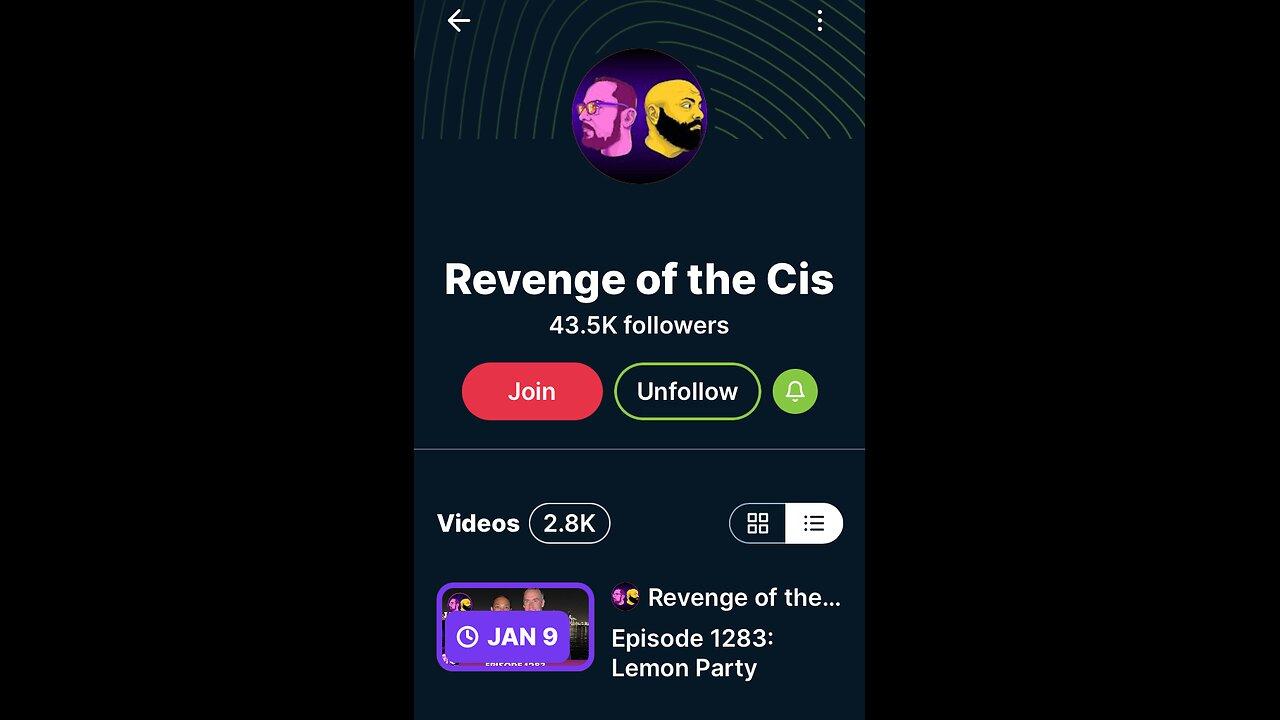This screenshot has height=720, width=1280.
Task: Open Episode 1283: Lemon Party video
Action: (x=692, y=653)
